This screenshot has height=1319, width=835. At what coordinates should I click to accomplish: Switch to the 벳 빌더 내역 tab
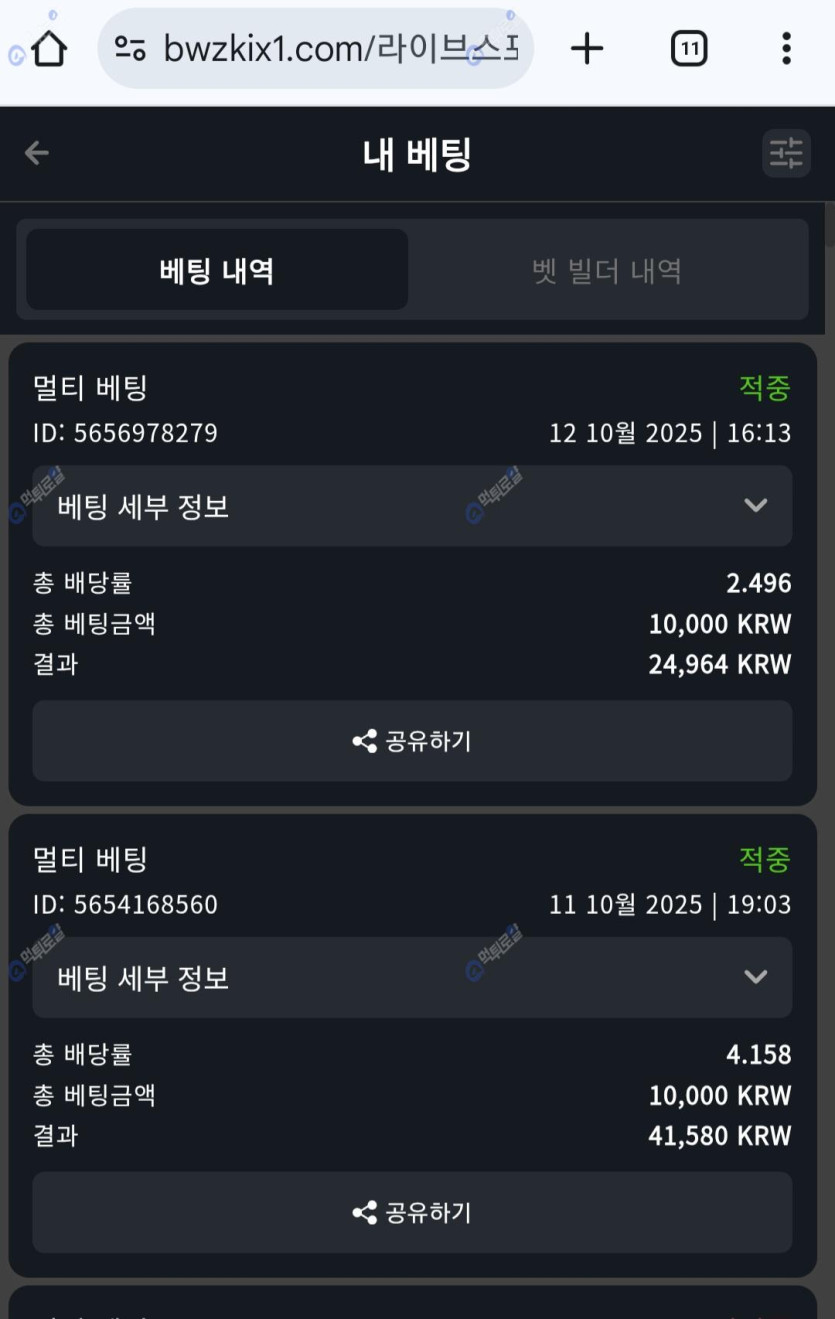click(607, 270)
